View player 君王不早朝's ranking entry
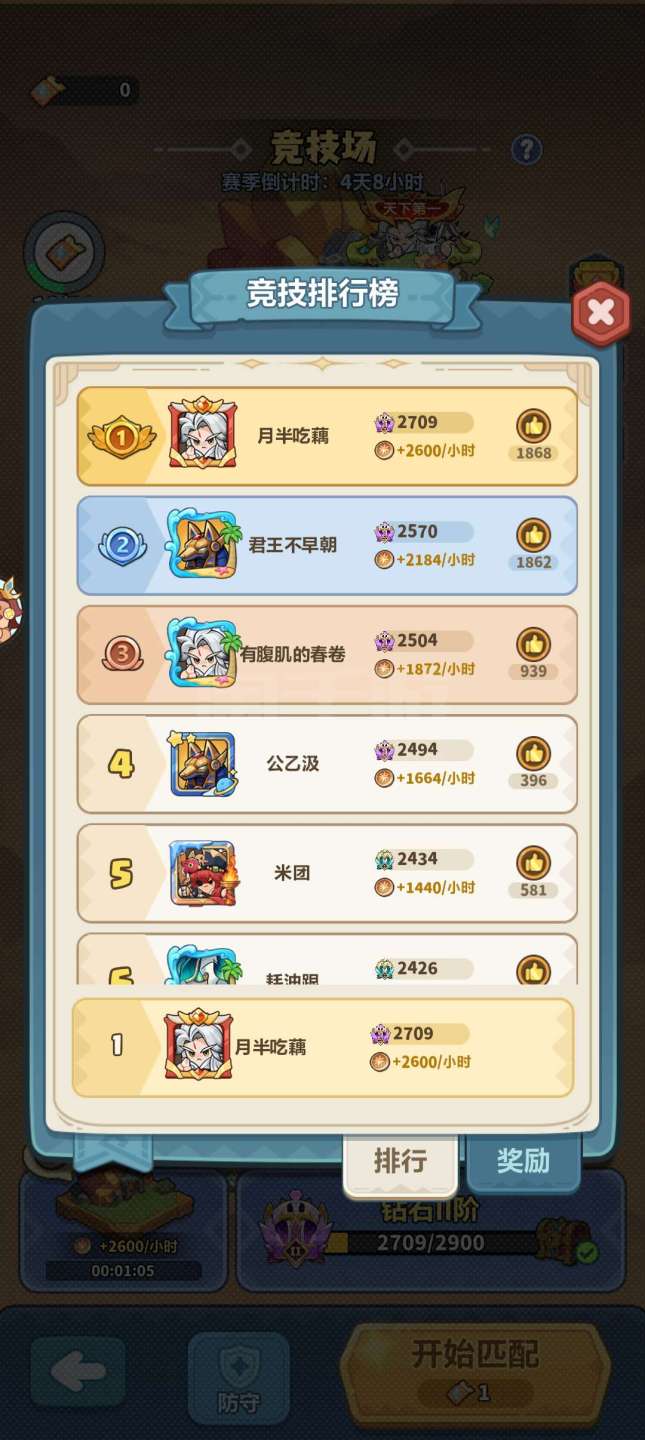Image resolution: width=645 pixels, height=1440 pixels. (x=292, y=546)
